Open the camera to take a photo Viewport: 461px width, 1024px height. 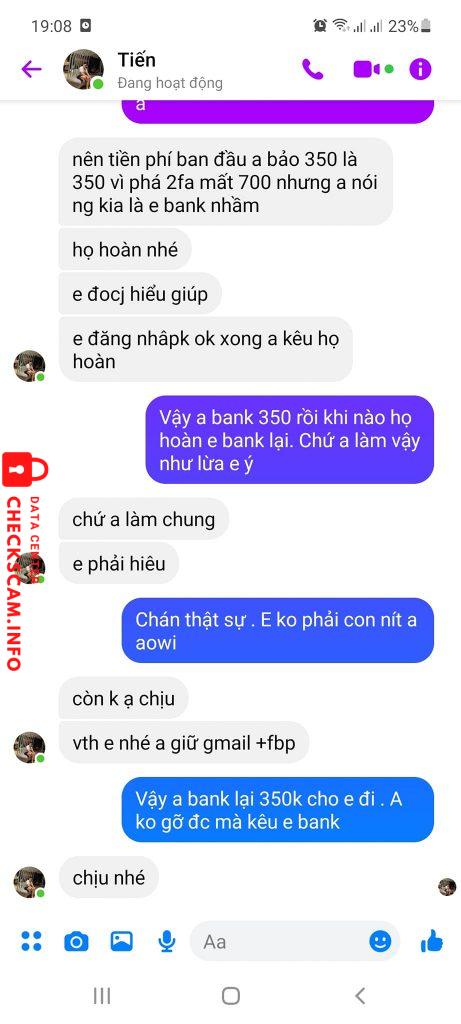tap(76, 941)
